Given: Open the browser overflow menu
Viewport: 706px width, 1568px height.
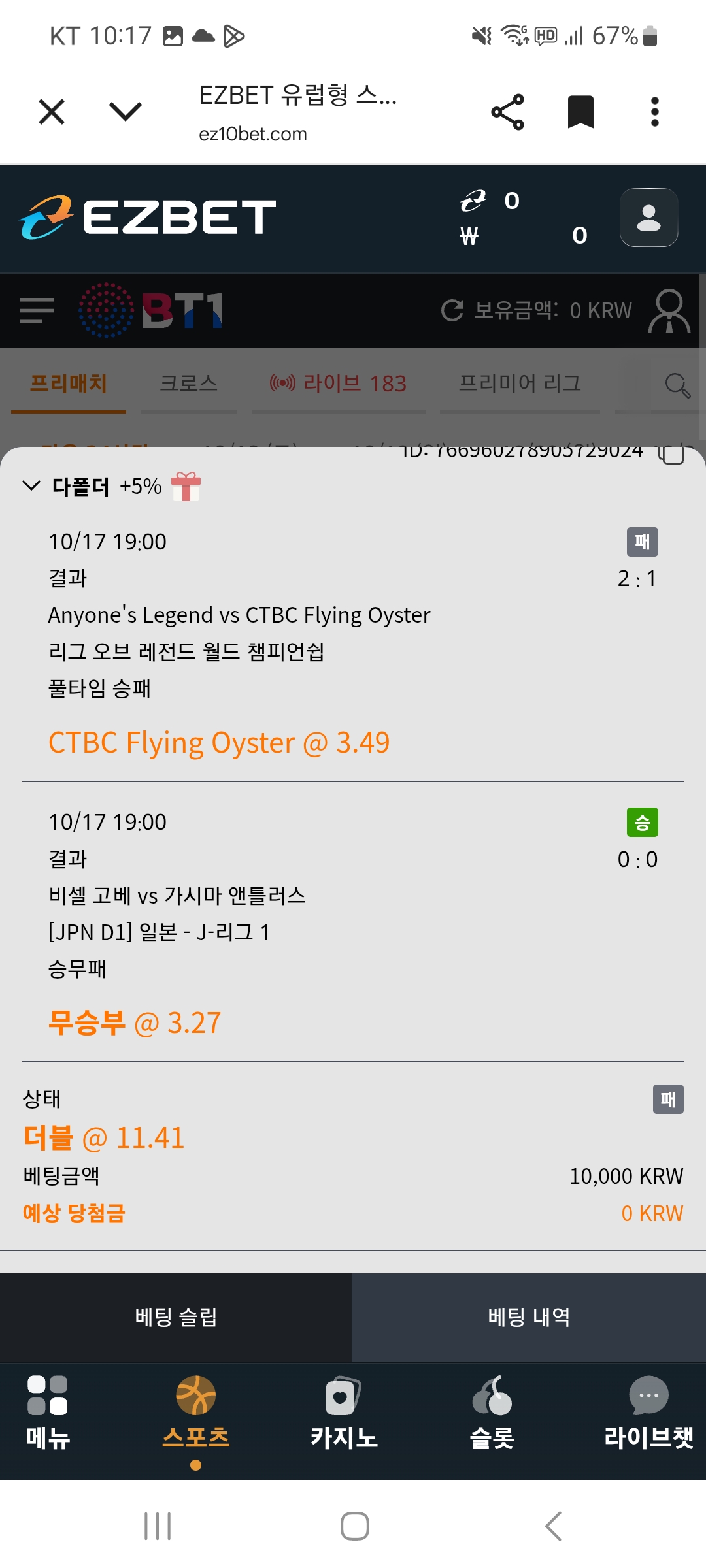Looking at the screenshot, I should click(x=654, y=112).
